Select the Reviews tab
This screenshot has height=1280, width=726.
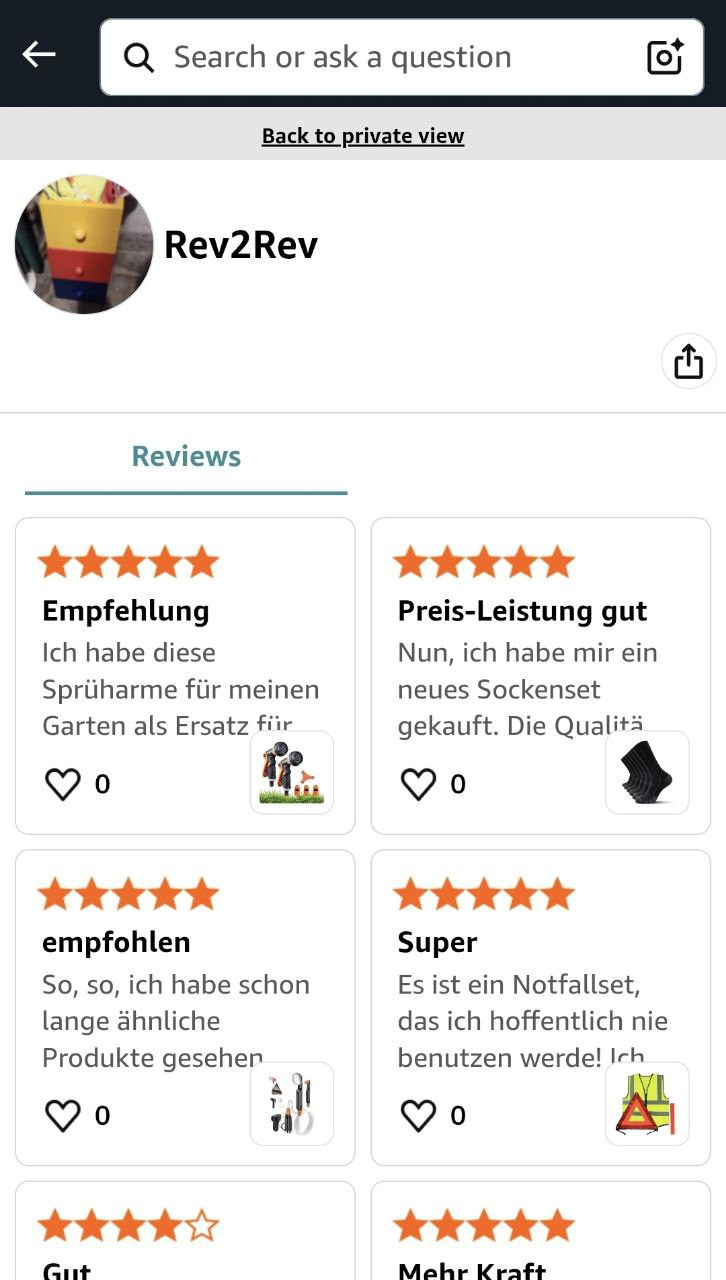pyautogui.click(x=186, y=457)
